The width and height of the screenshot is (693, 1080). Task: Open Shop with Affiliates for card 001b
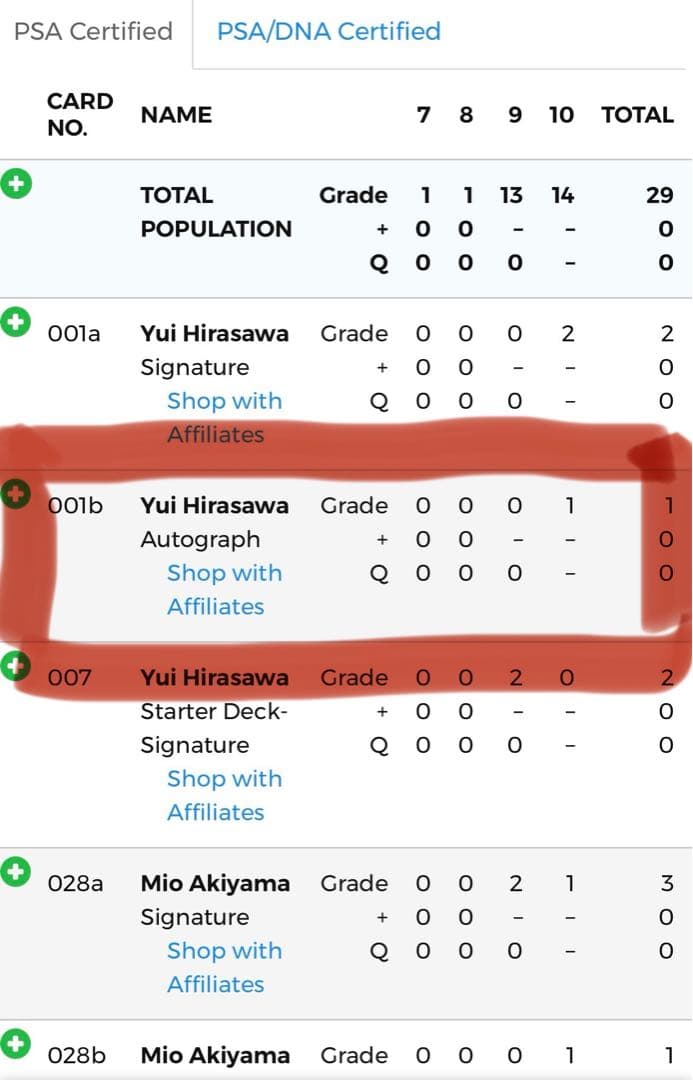coord(223,590)
